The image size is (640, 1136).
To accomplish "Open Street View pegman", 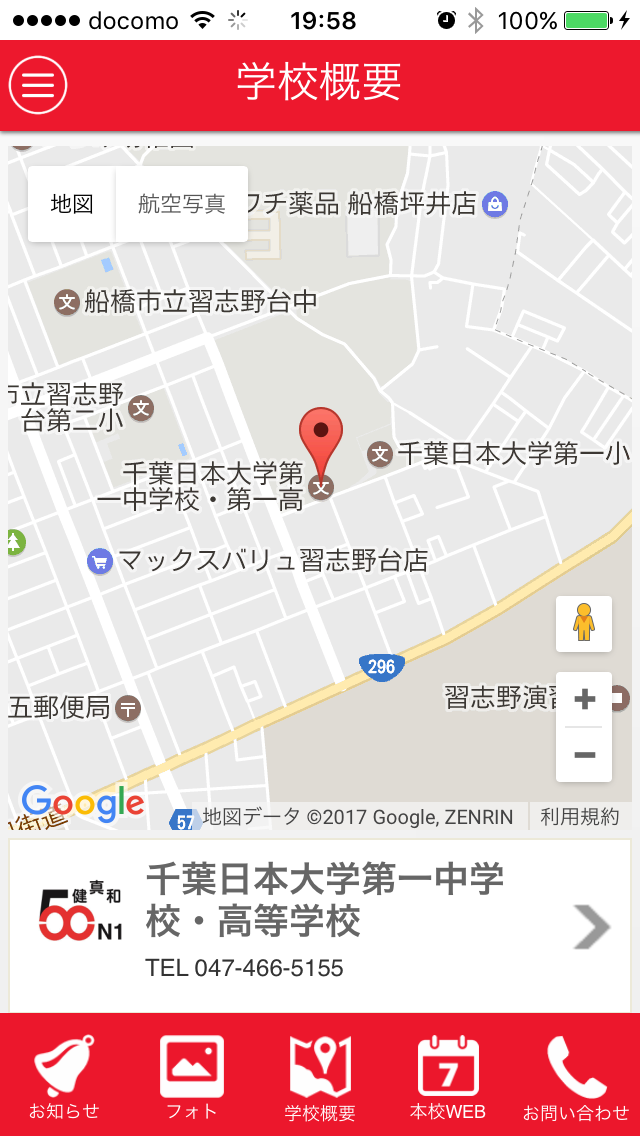I will pyautogui.click(x=584, y=624).
